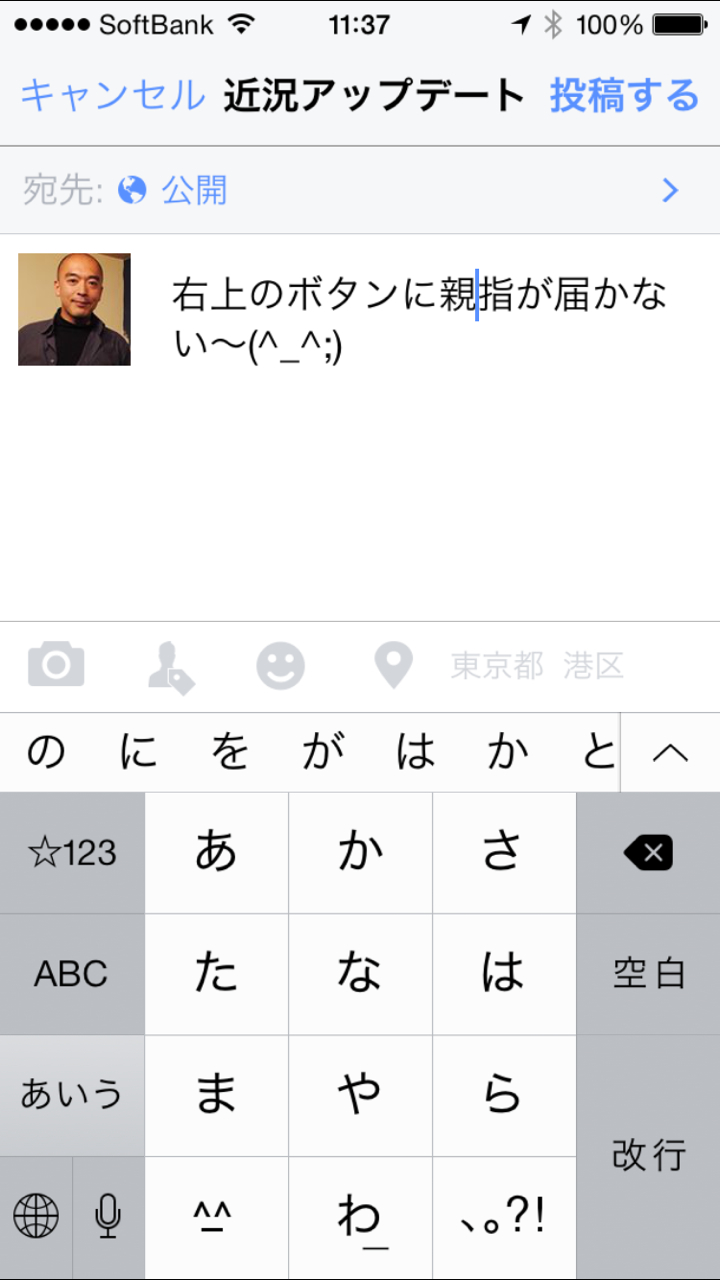Tag friends with the person tag icon
Screen dimensions: 720x1280
click(x=170, y=667)
